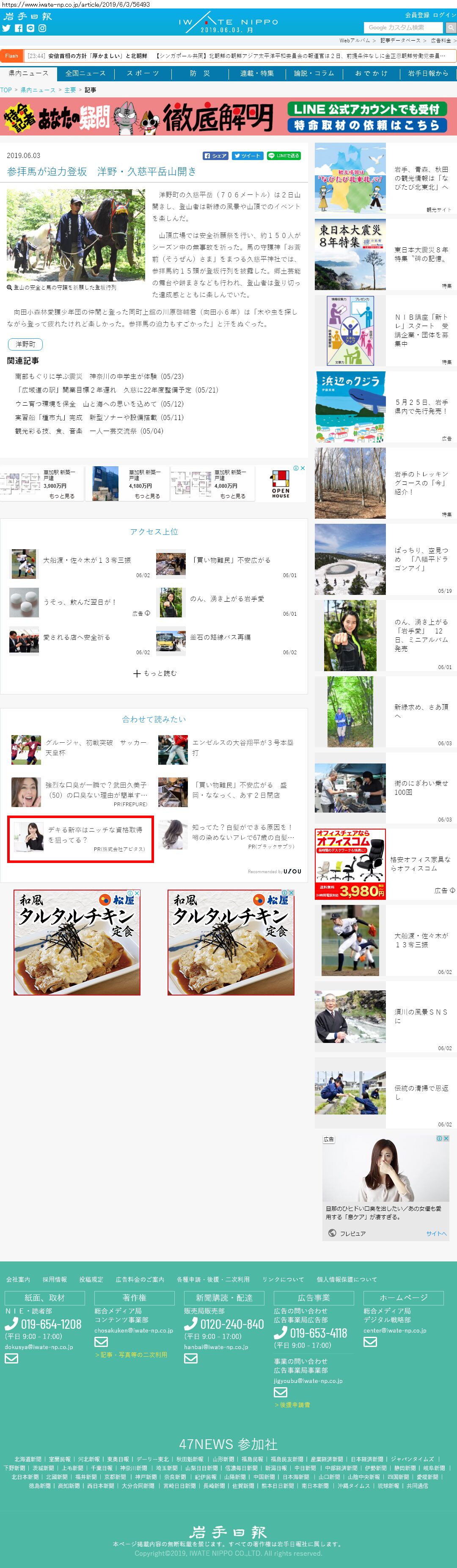Screen dimensions: 457x1568
Task: Open the 会員登録 link
Action: tap(417, 15)
